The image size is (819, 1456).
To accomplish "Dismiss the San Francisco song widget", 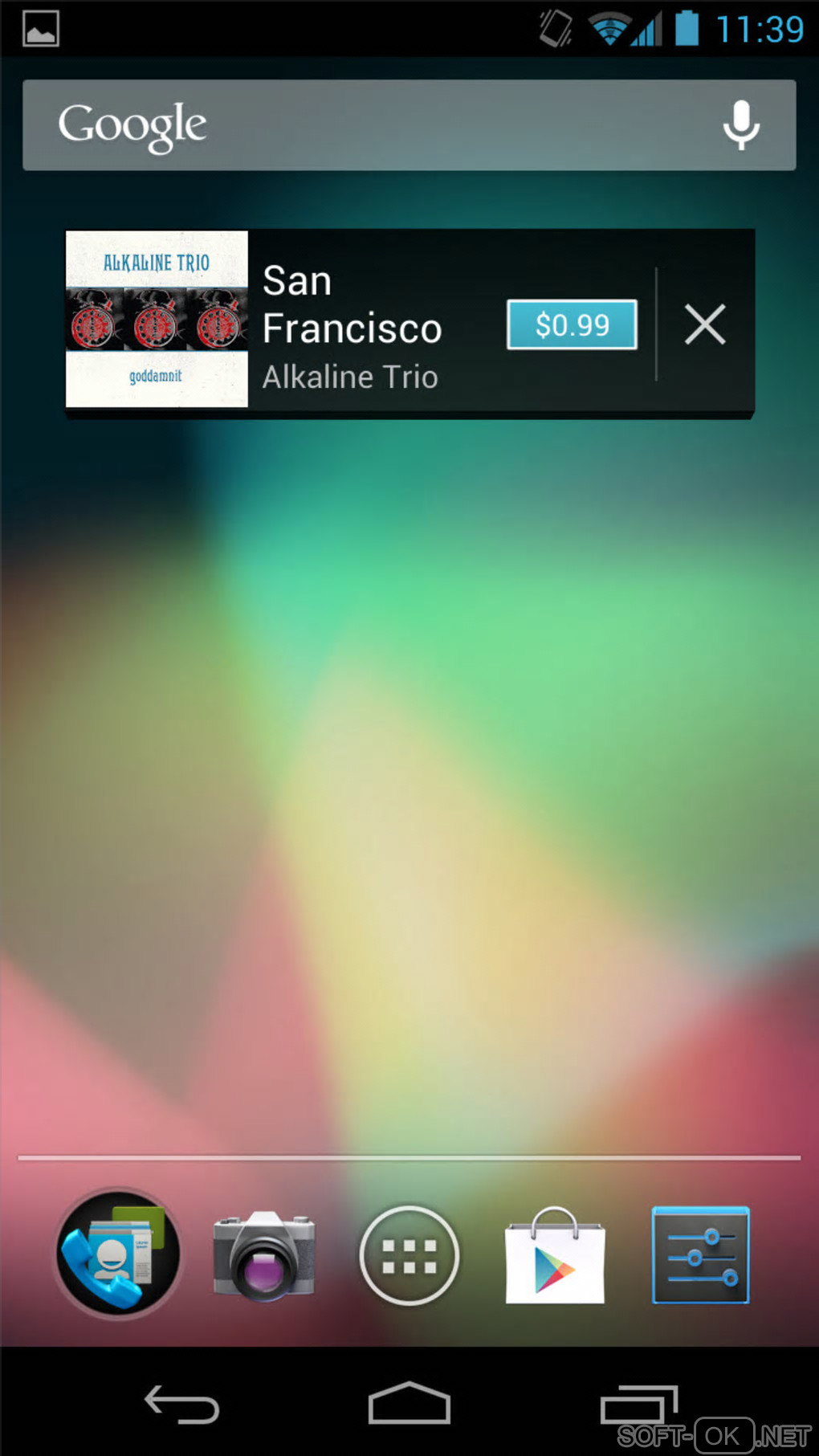I will click(x=705, y=324).
